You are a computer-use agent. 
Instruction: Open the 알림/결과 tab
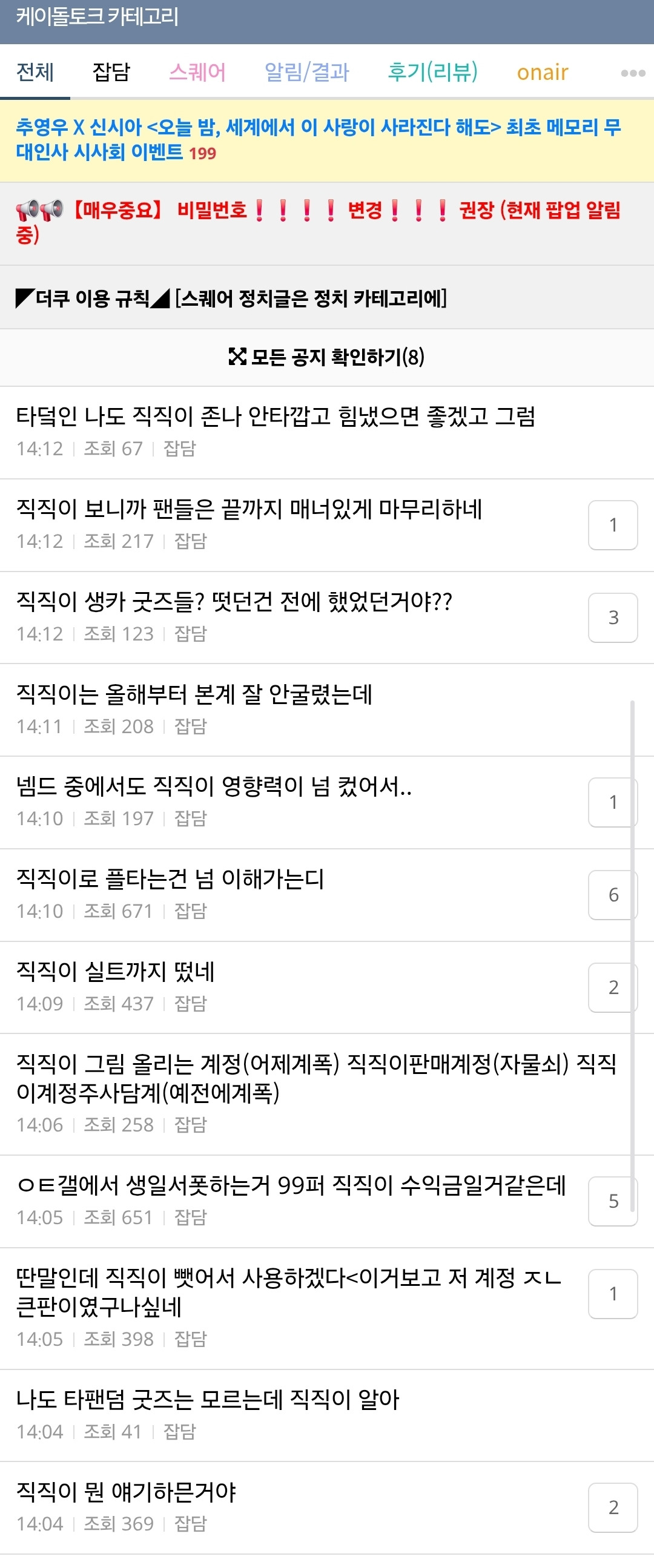pyautogui.click(x=307, y=71)
